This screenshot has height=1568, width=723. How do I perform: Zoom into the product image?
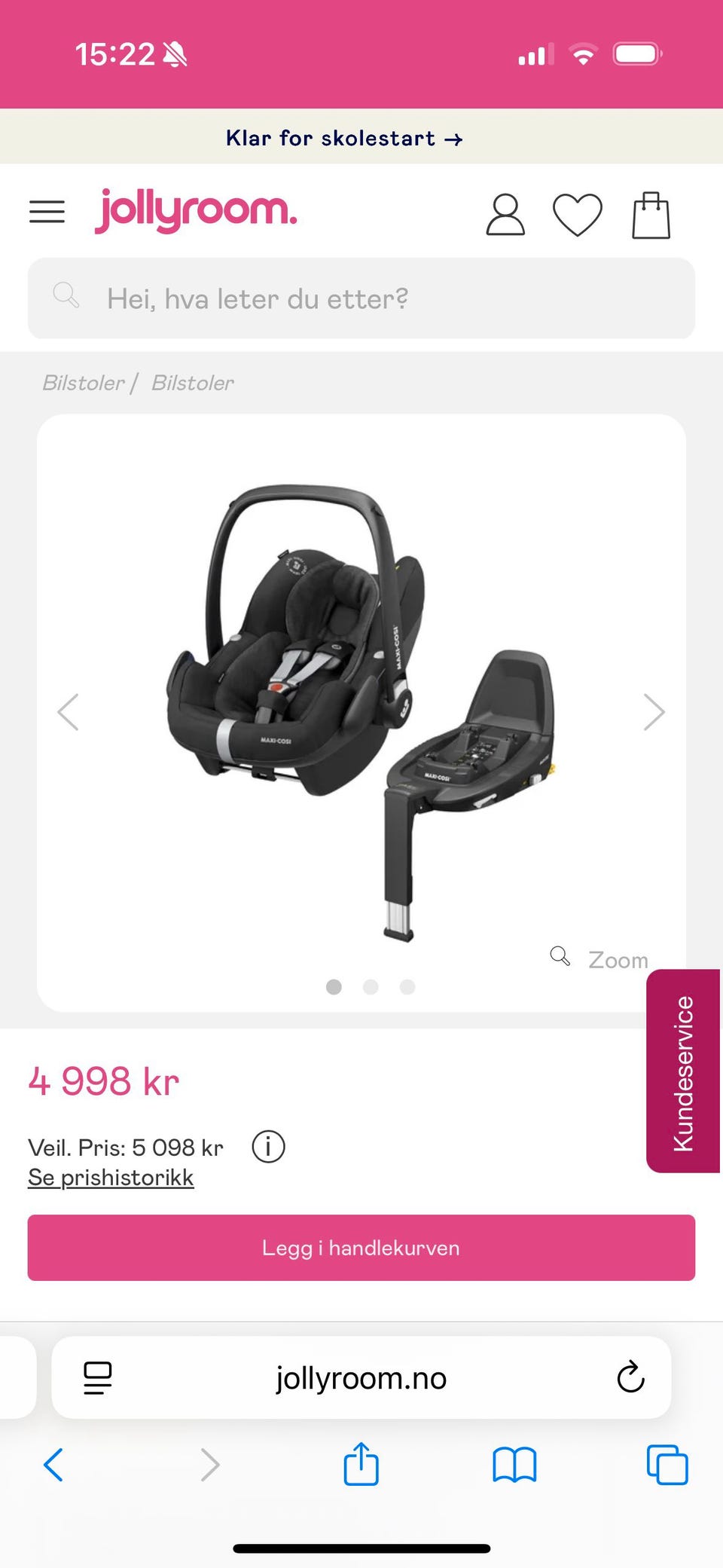(601, 959)
